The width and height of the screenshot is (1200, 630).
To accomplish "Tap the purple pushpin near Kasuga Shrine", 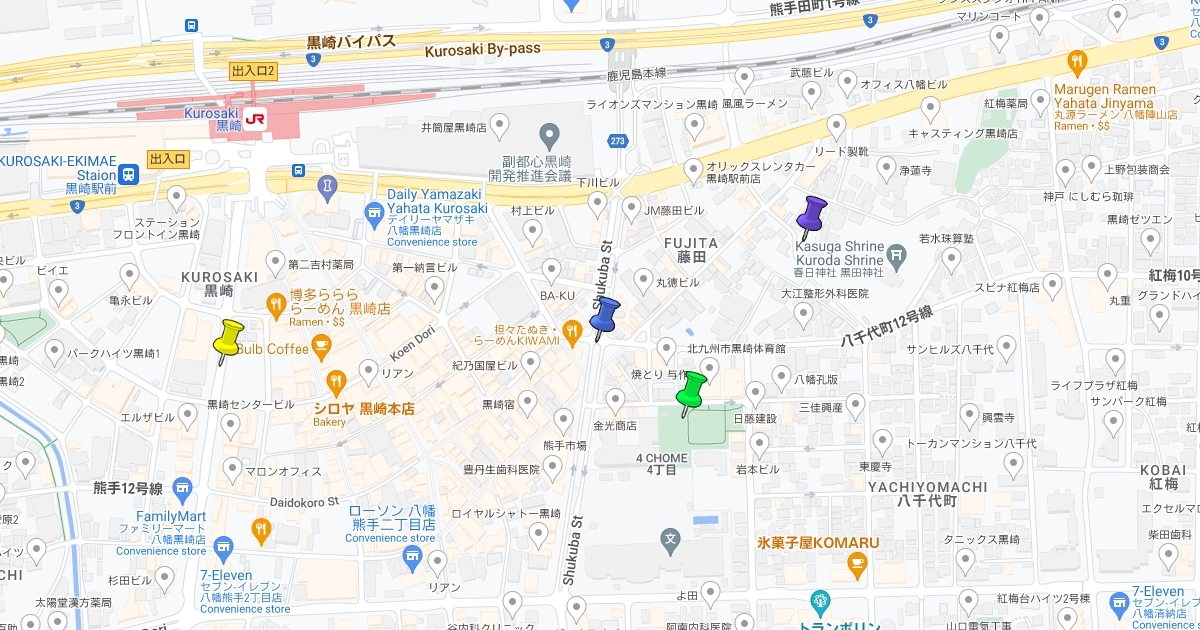I will pos(811,216).
